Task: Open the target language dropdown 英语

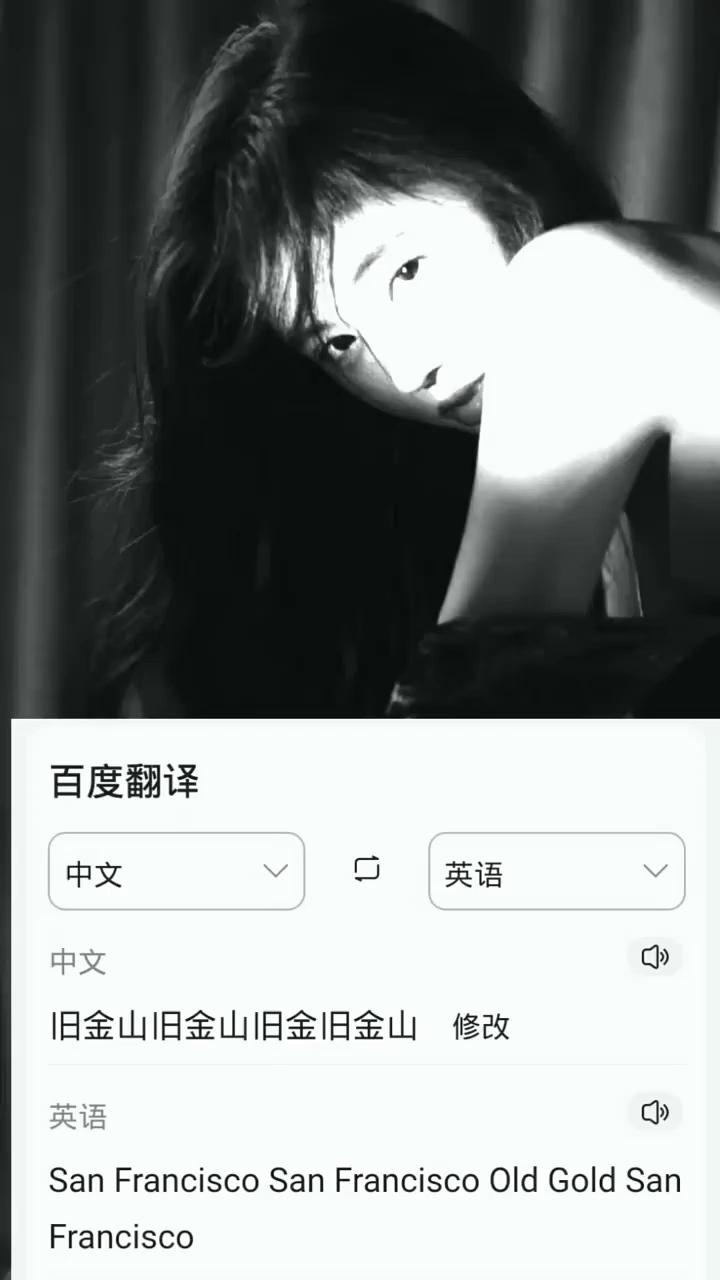Action: [556, 871]
